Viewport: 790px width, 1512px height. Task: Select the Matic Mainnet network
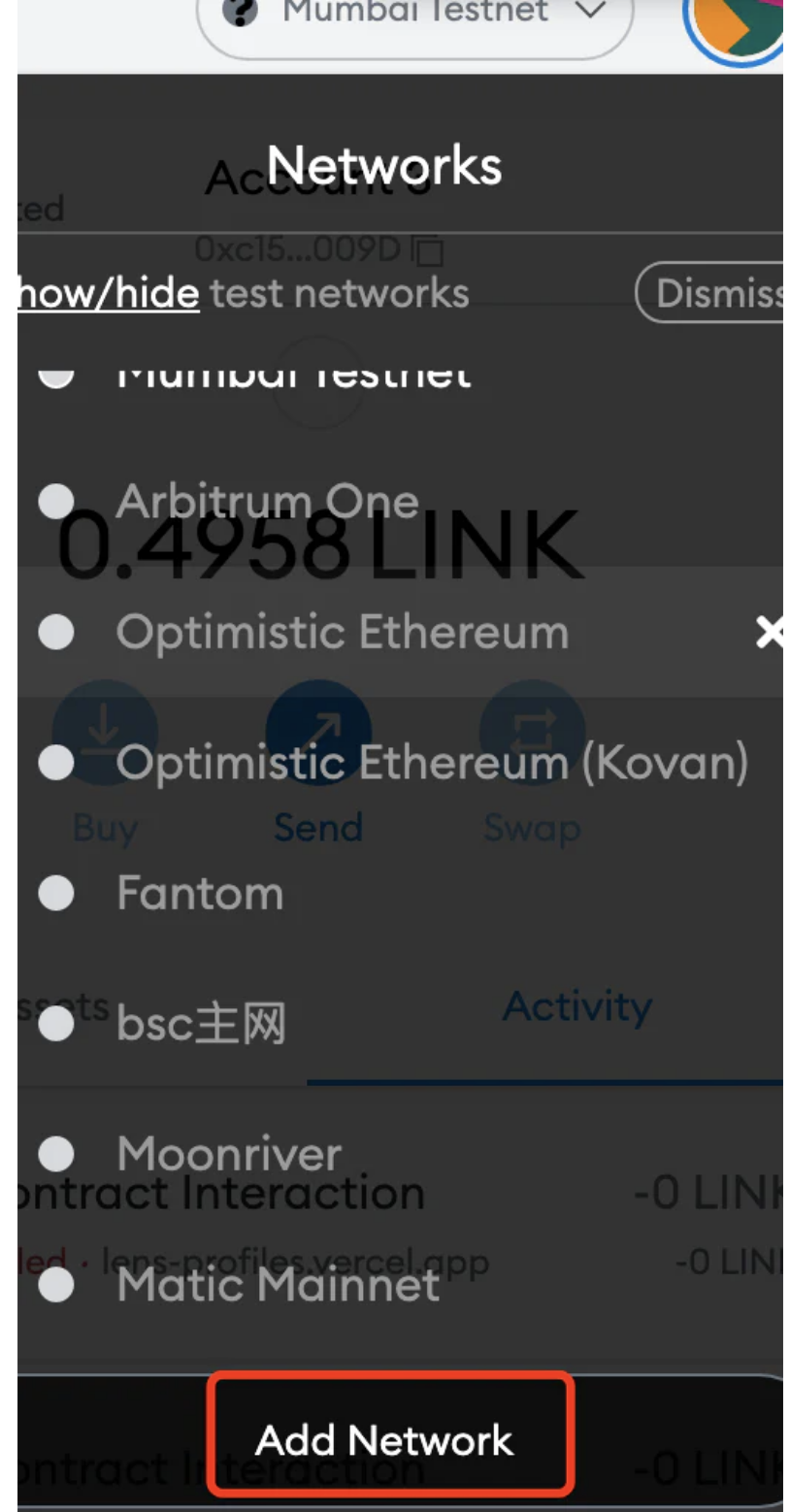279,1286
